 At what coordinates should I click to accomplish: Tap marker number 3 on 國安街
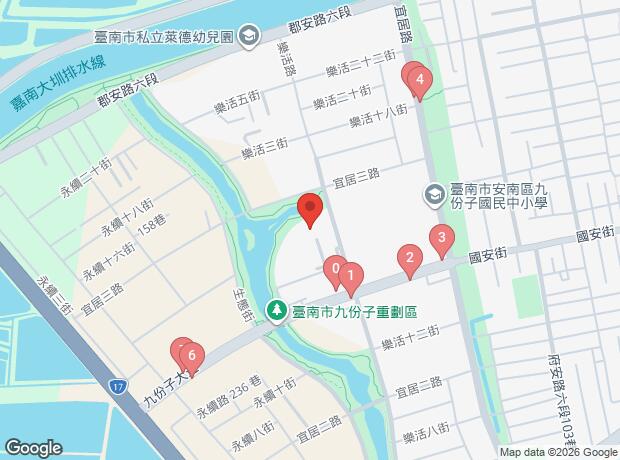tap(442, 239)
